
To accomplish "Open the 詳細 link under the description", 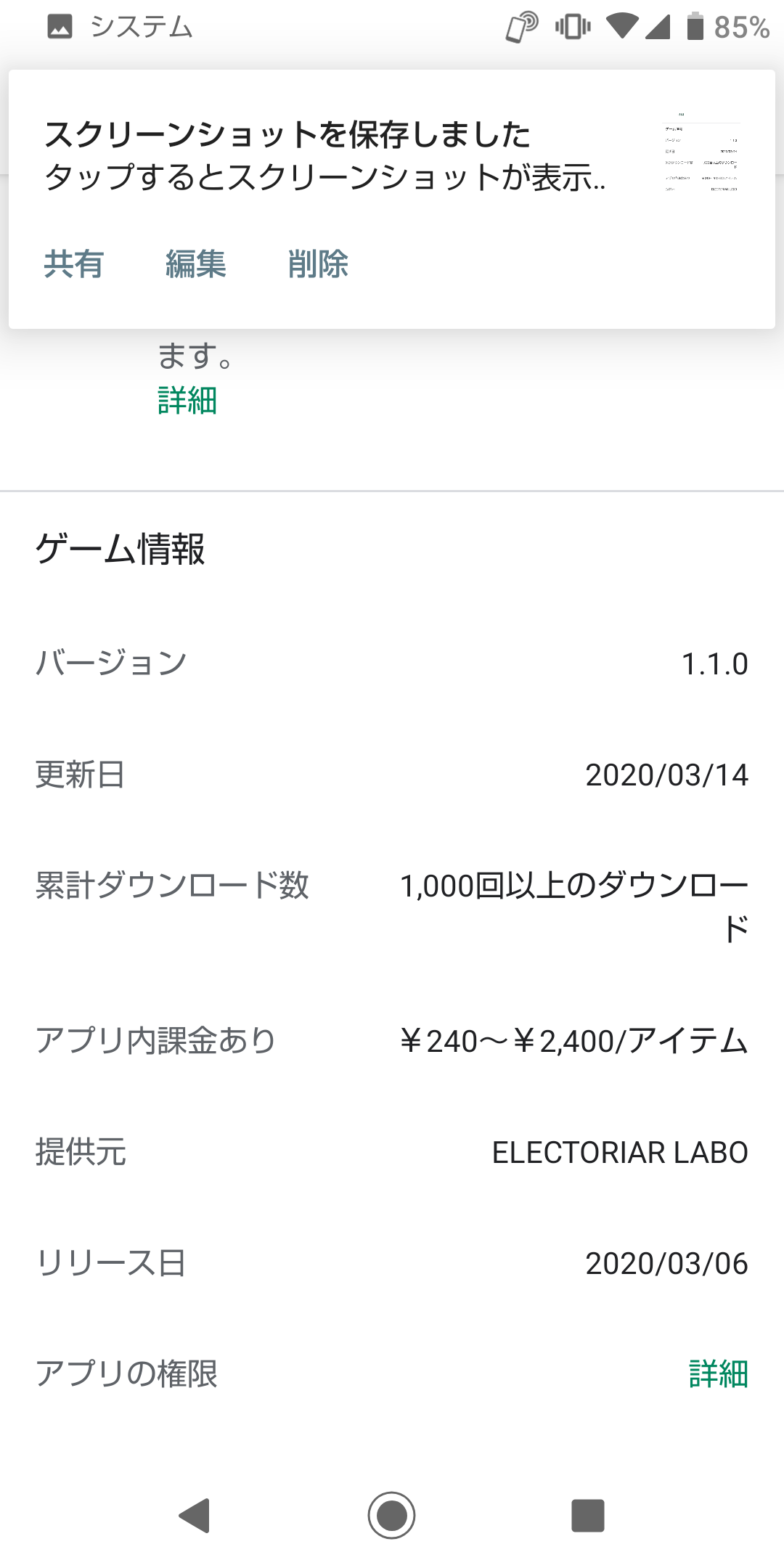I will tap(187, 401).
